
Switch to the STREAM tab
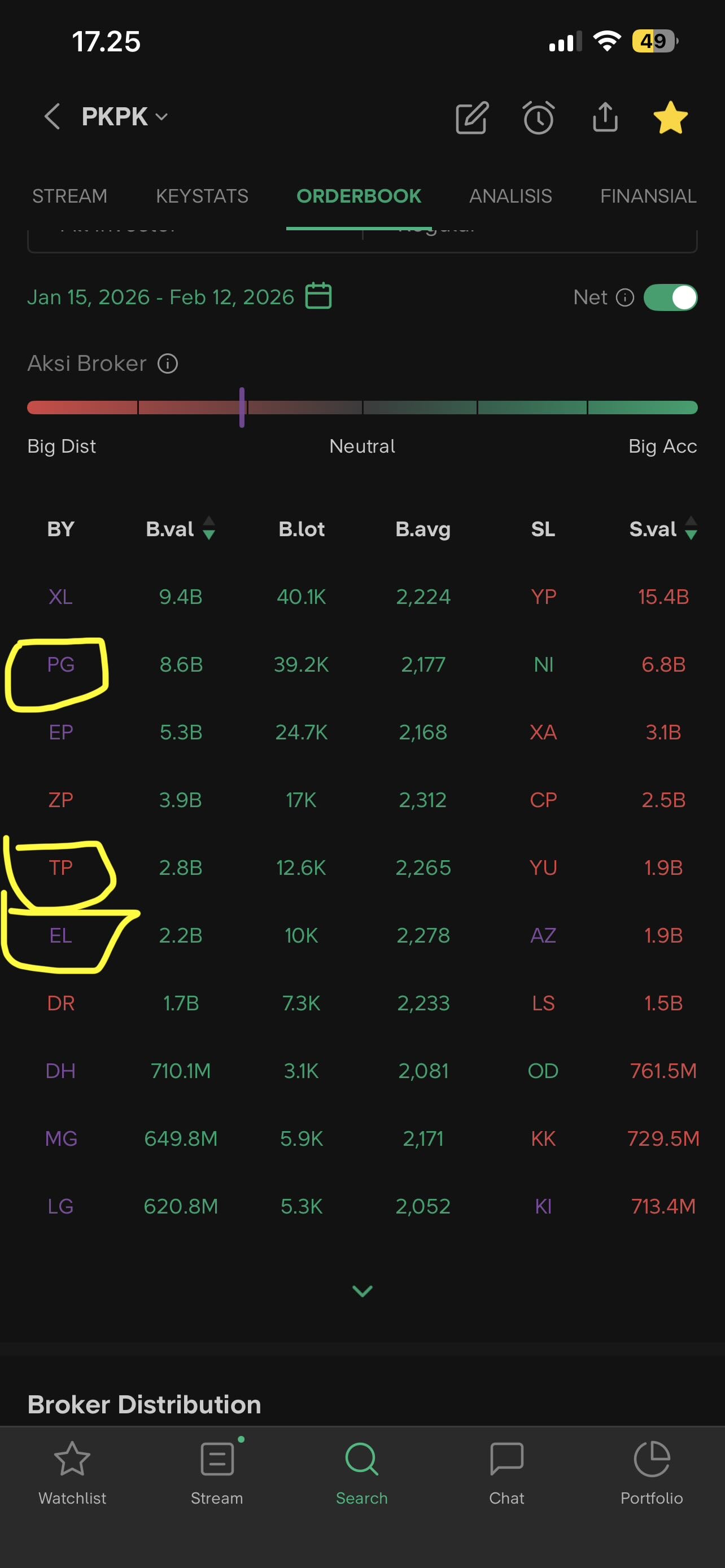[69, 196]
